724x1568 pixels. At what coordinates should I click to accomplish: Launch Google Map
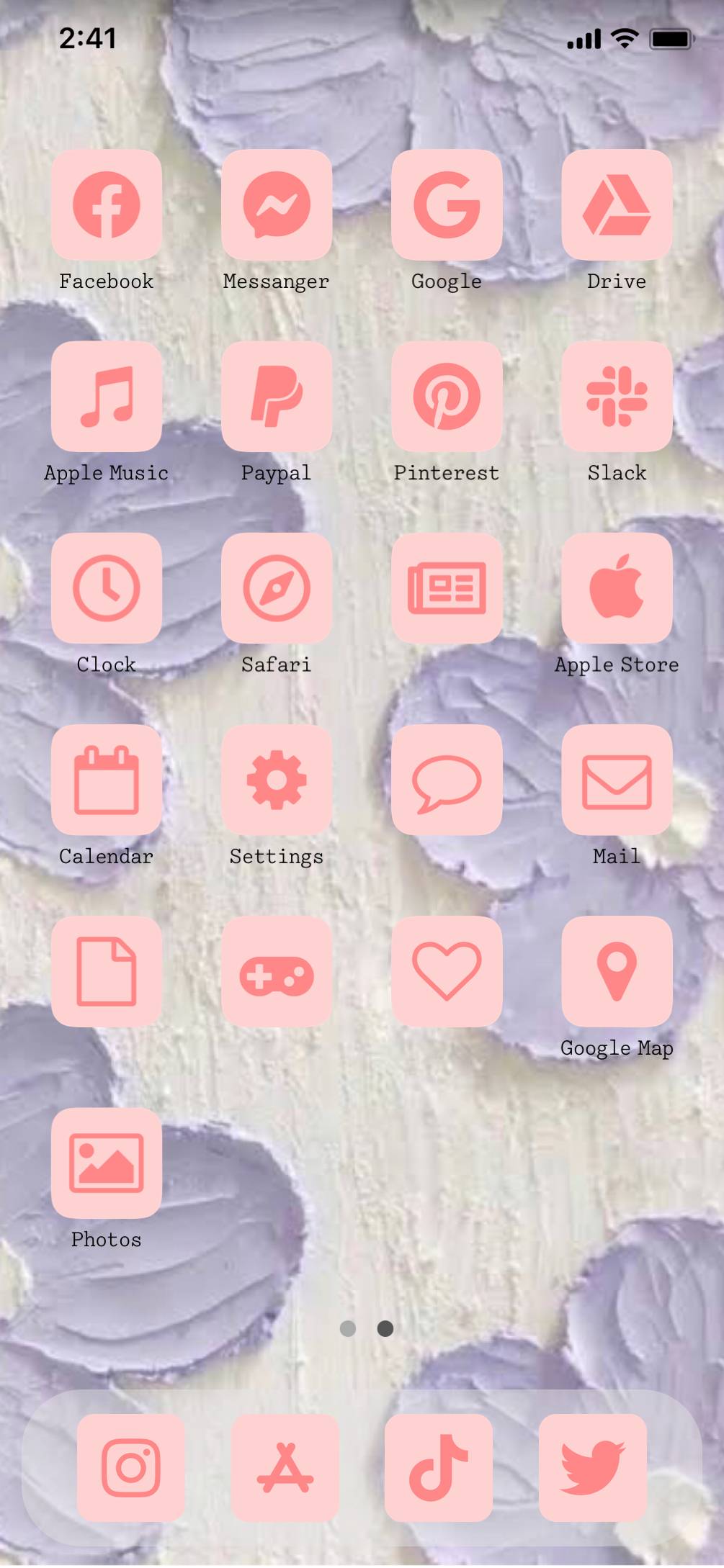pyautogui.click(x=617, y=971)
